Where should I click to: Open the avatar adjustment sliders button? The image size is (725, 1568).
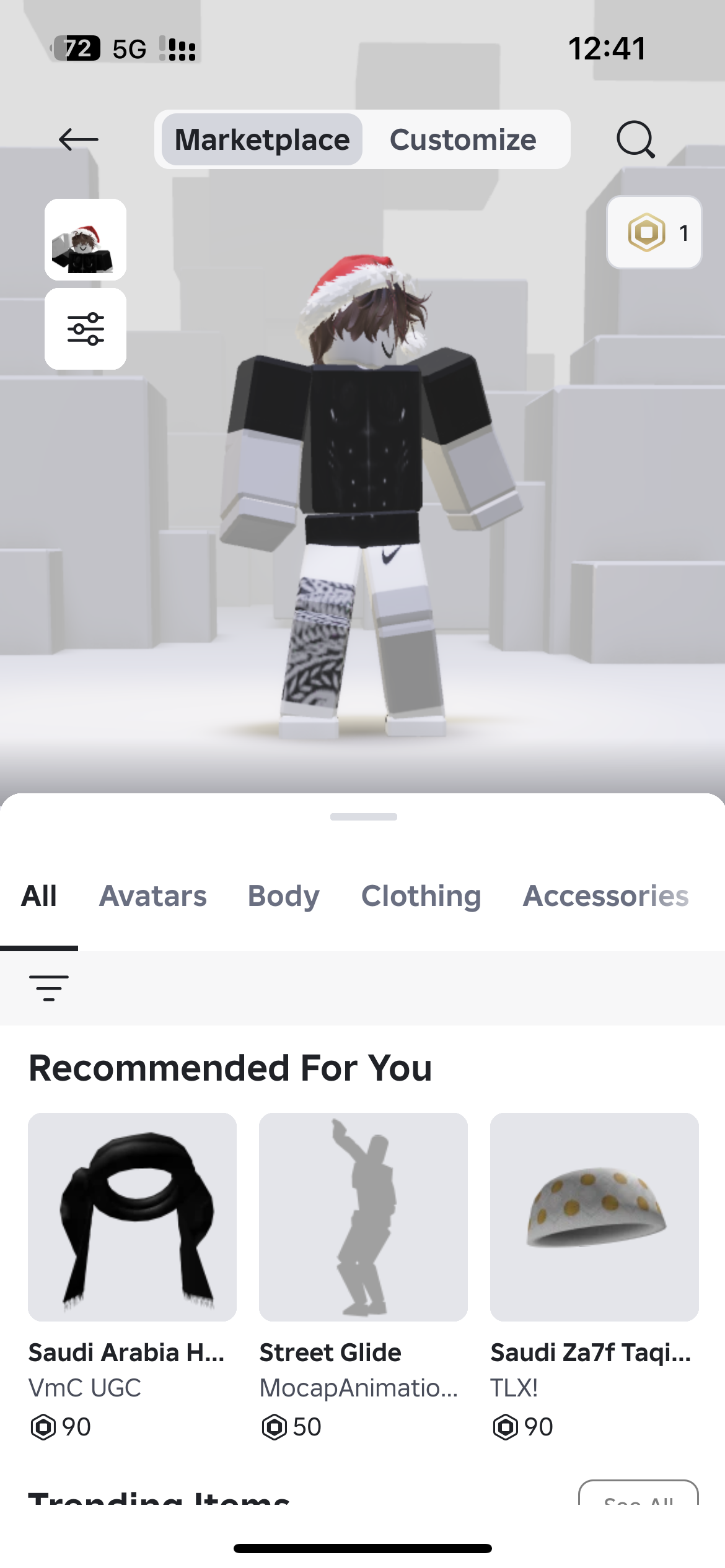(86, 329)
